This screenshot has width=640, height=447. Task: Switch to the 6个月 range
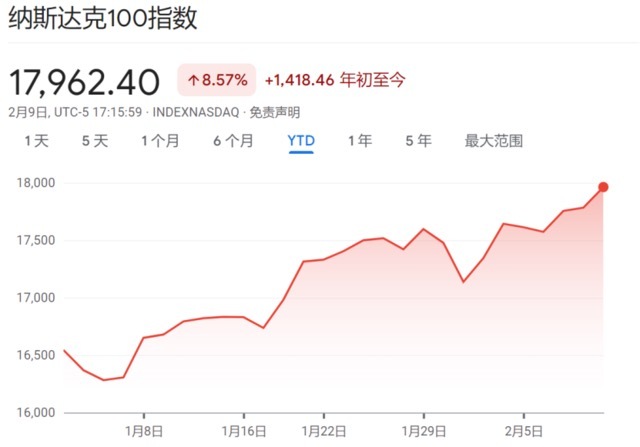233,141
